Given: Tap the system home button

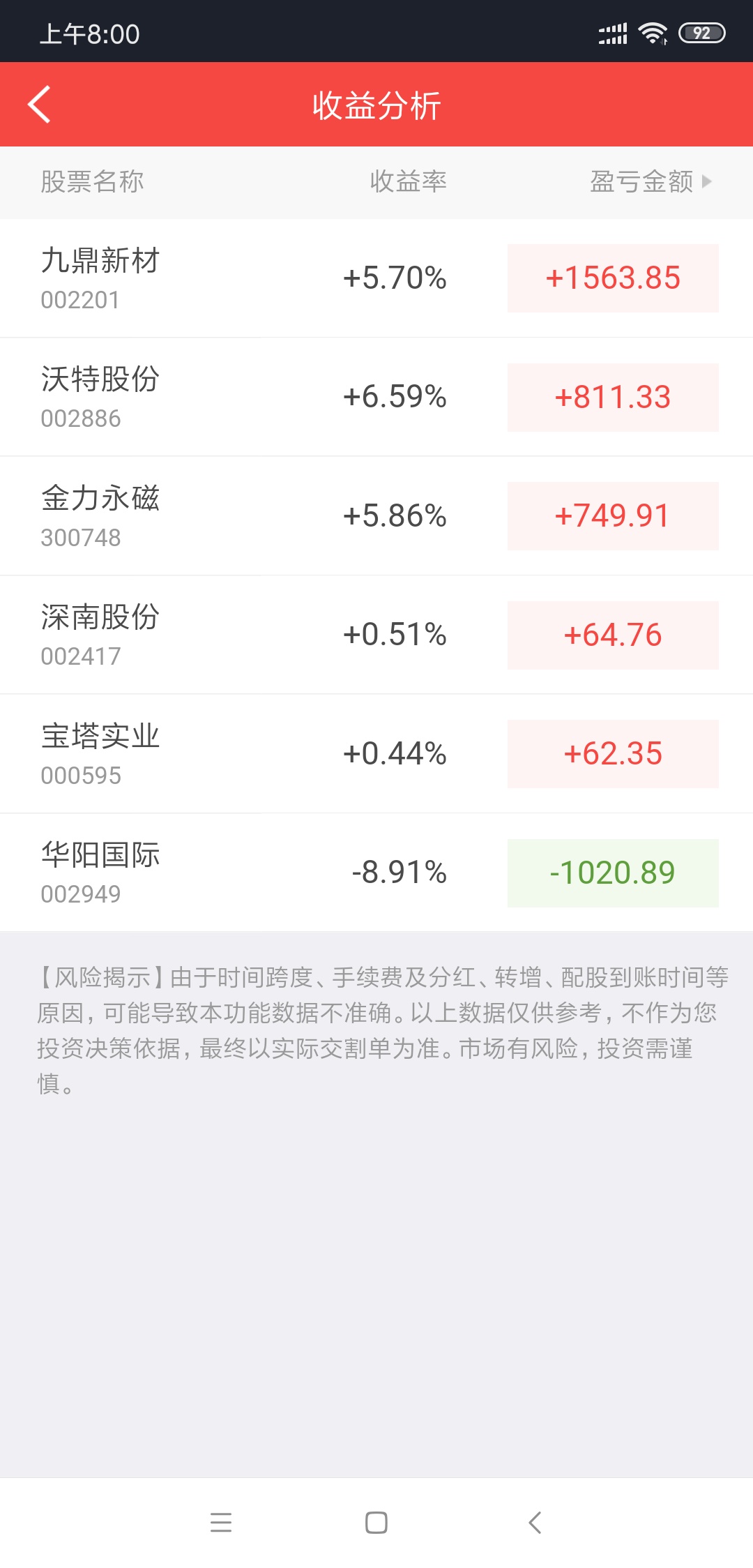Looking at the screenshot, I should [x=376, y=1522].
